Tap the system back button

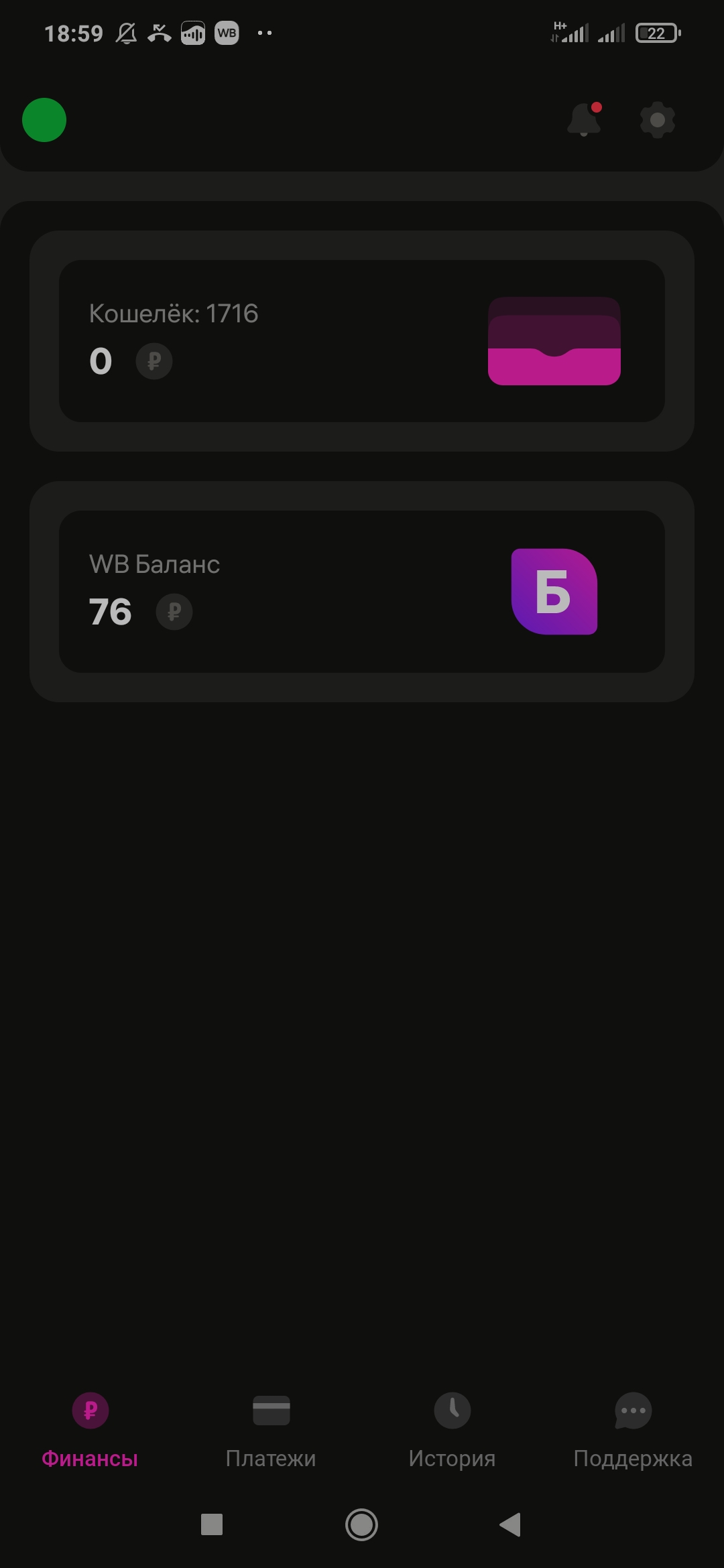511,1524
